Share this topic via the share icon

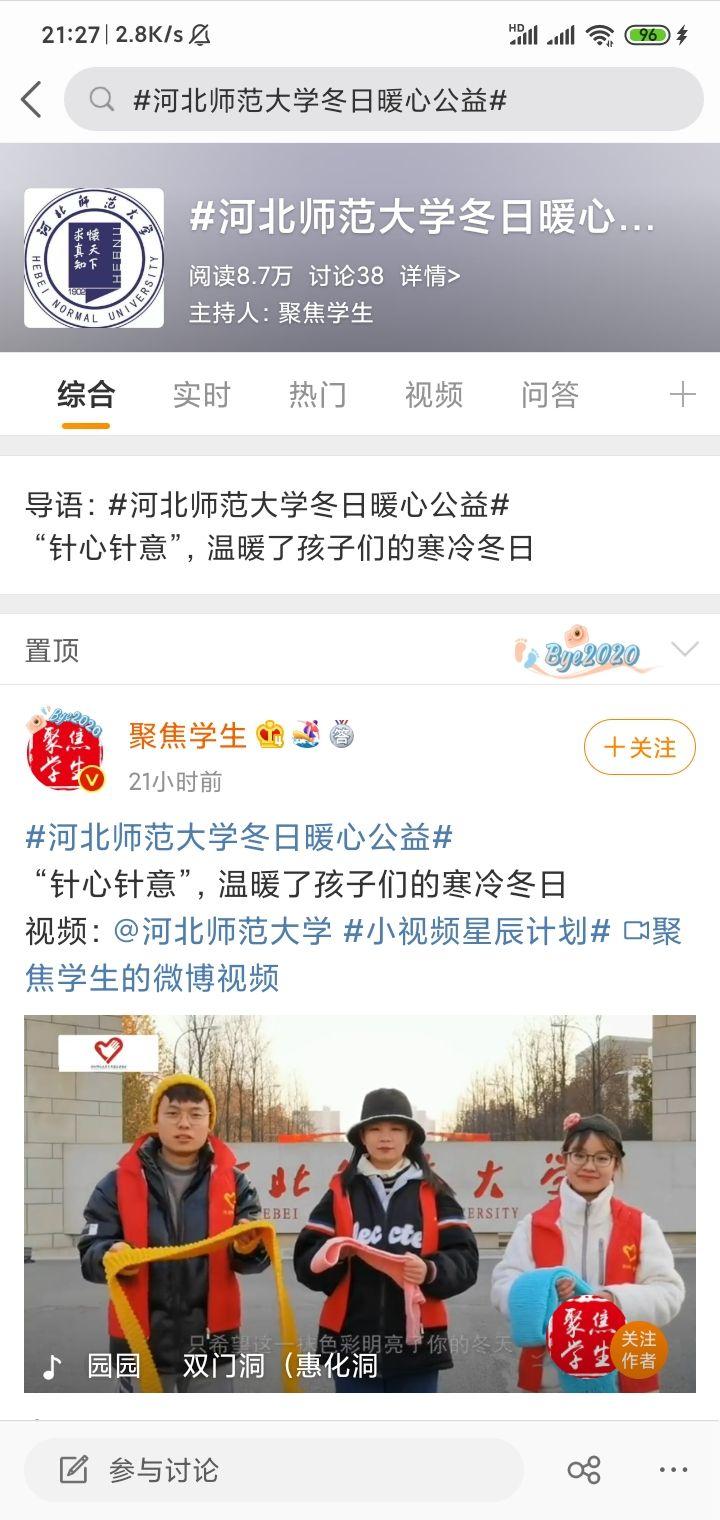tap(584, 1470)
